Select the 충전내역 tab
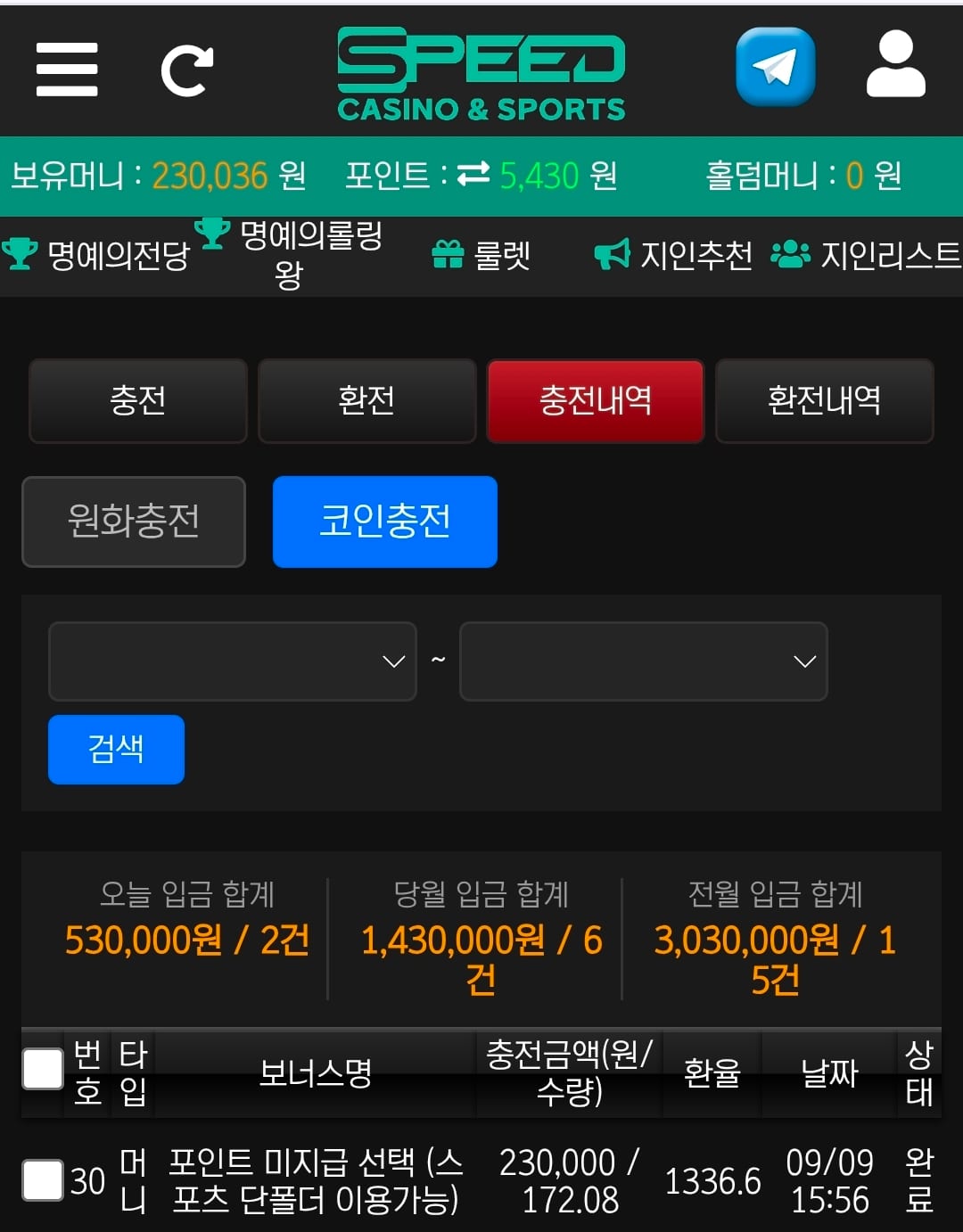Viewport: 963px width, 1232px height. click(x=596, y=400)
